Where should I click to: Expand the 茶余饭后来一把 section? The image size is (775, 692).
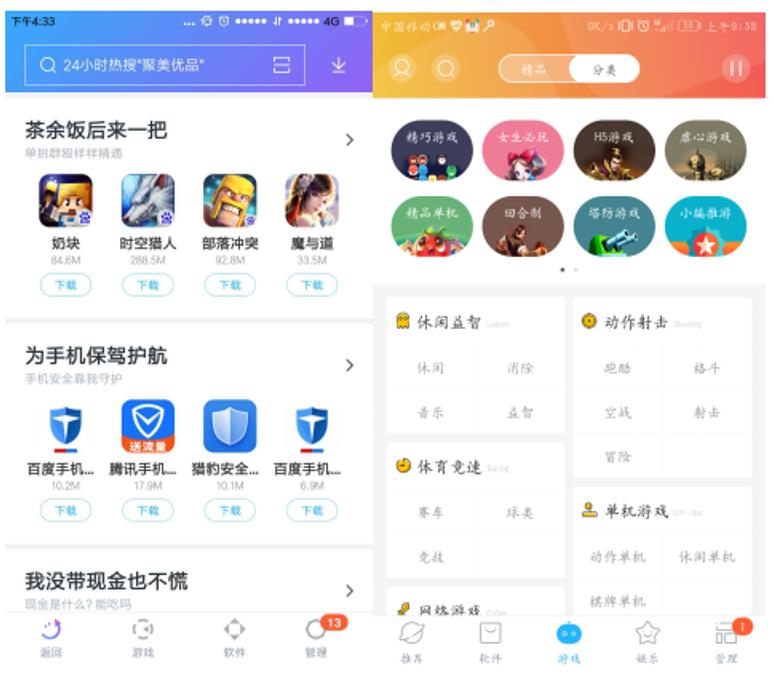coord(349,140)
